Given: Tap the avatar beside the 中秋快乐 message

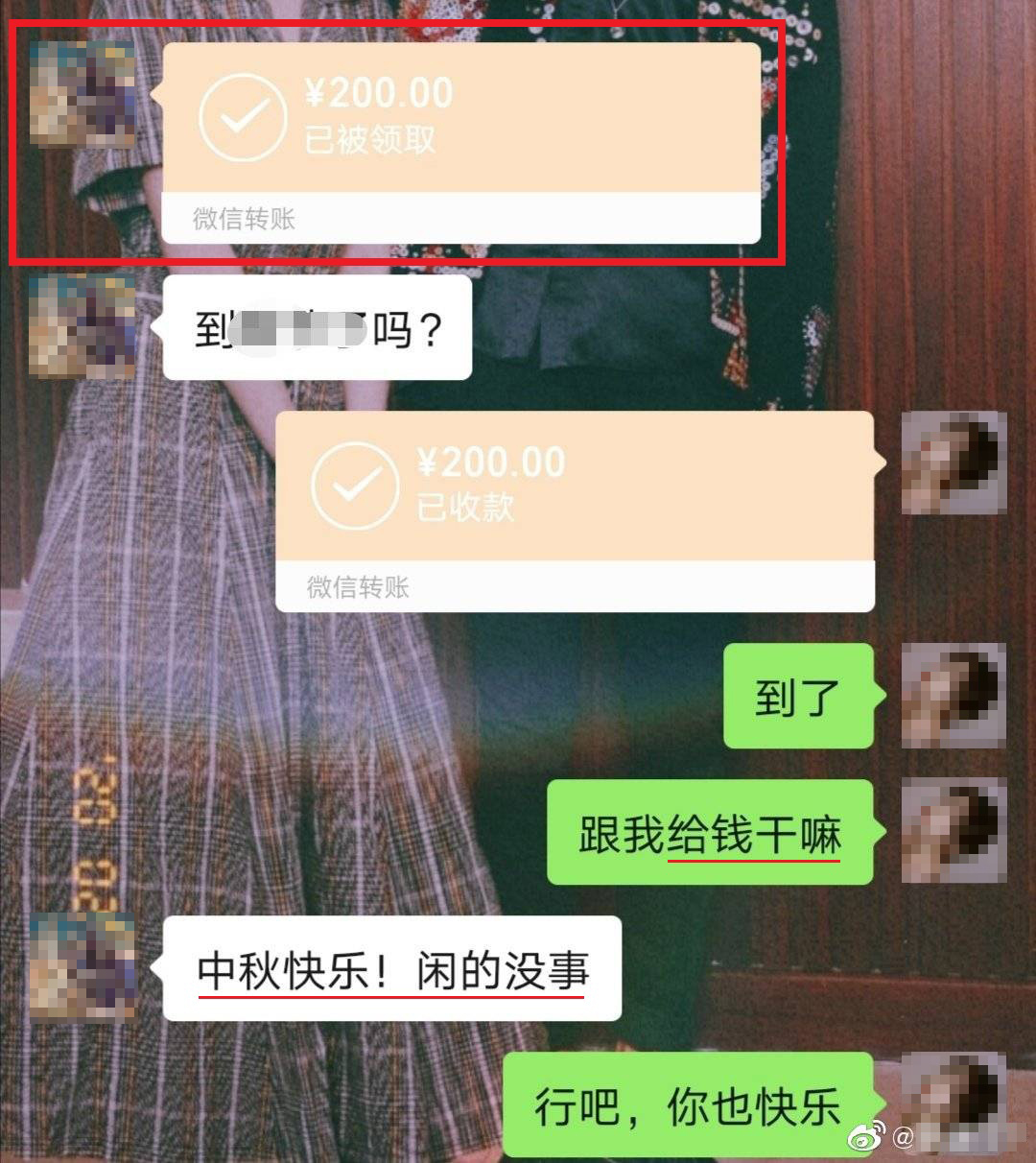Looking at the screenshot, I should pyautogui.click(x=82, y=966).
